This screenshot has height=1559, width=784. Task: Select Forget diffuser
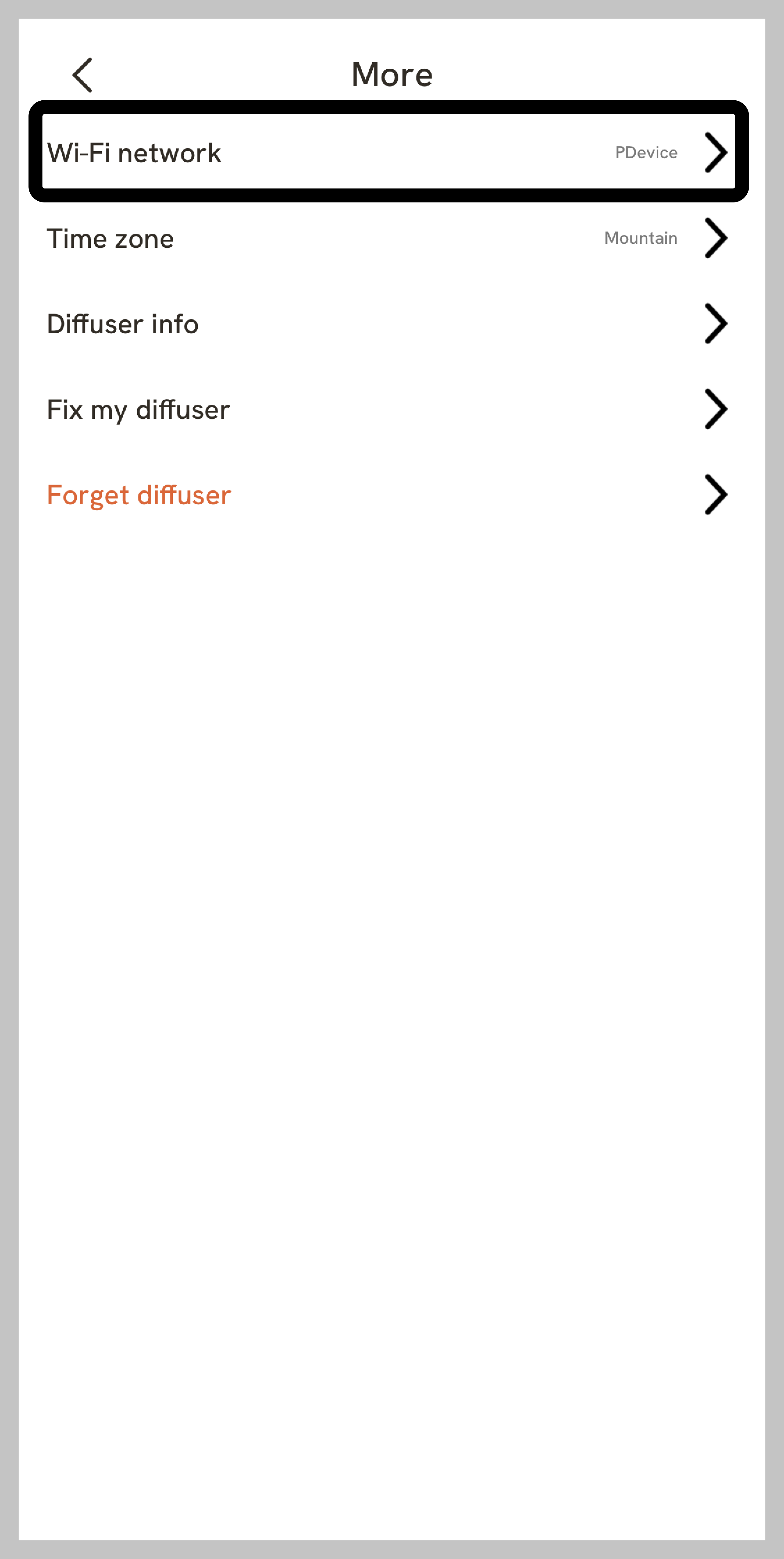coord(387,495)
